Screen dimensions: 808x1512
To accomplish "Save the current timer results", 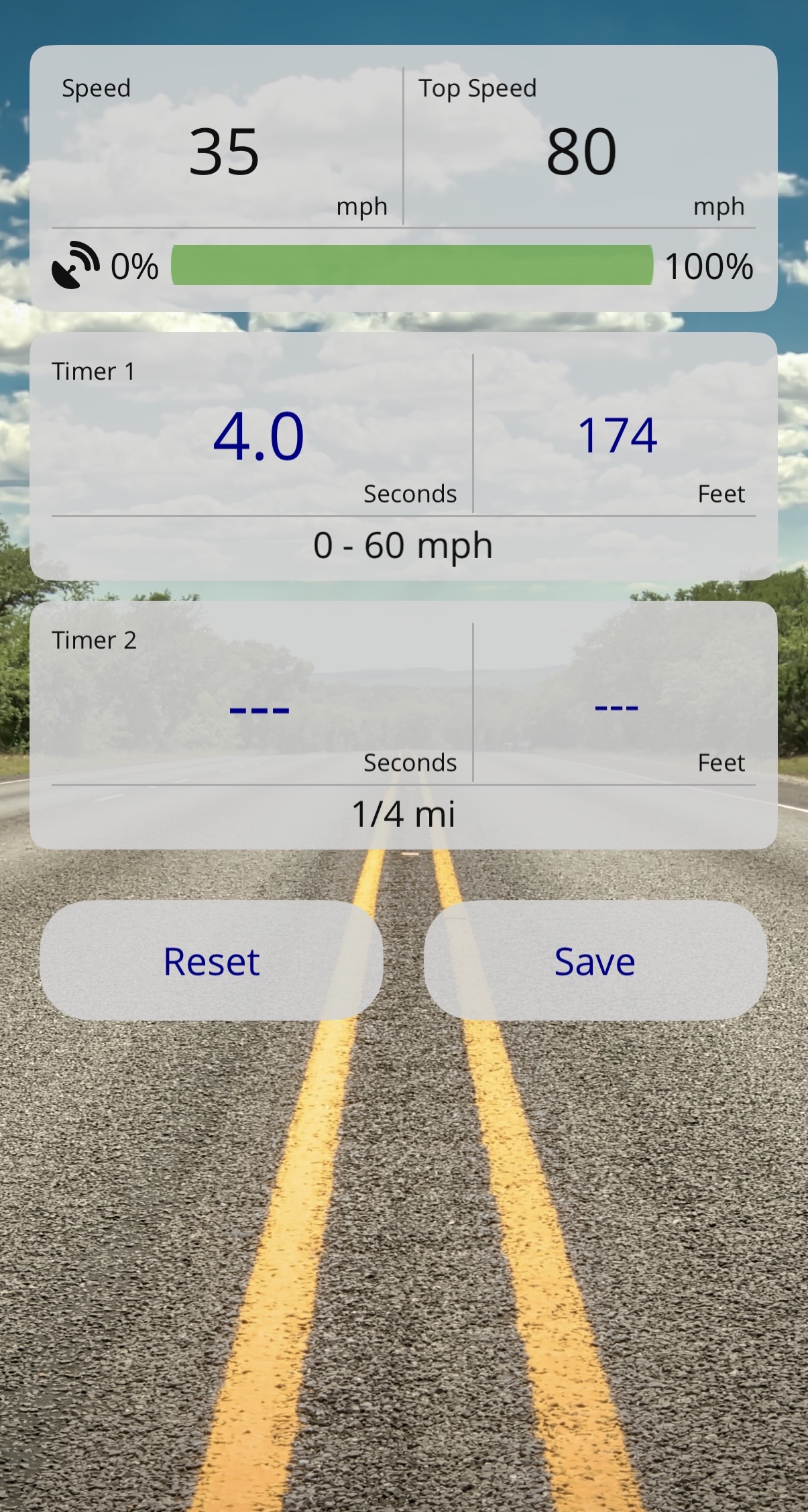I will pyautogui.click(x=595, y=960).
